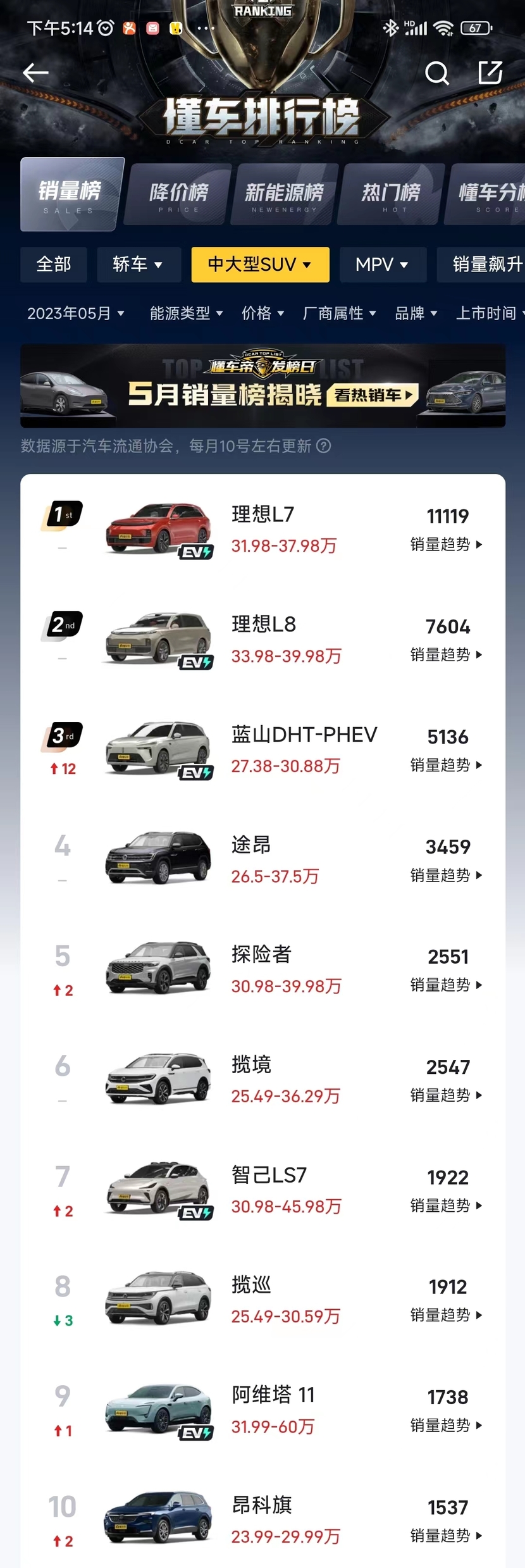
Task: Open the 5月销量榜揭晓 banner
Action: 262,386
